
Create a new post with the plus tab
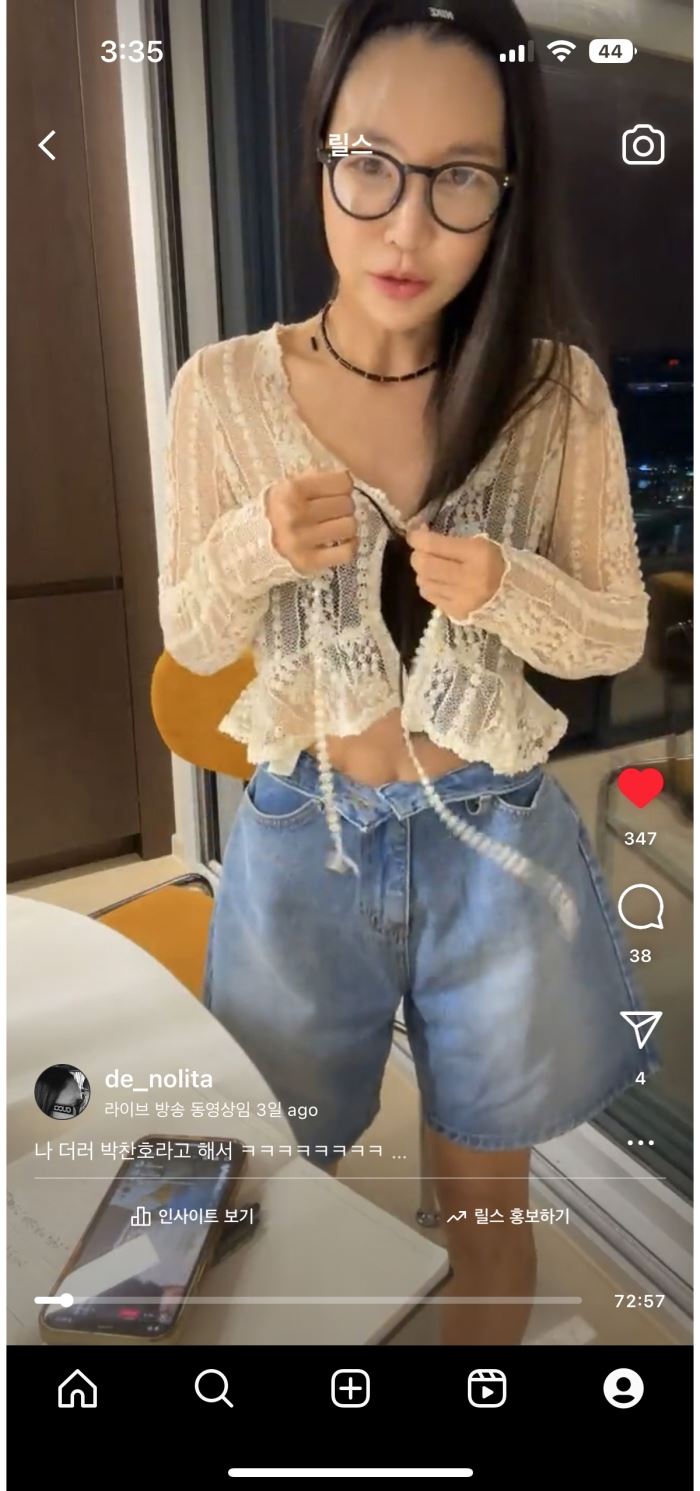[350, 1388]
